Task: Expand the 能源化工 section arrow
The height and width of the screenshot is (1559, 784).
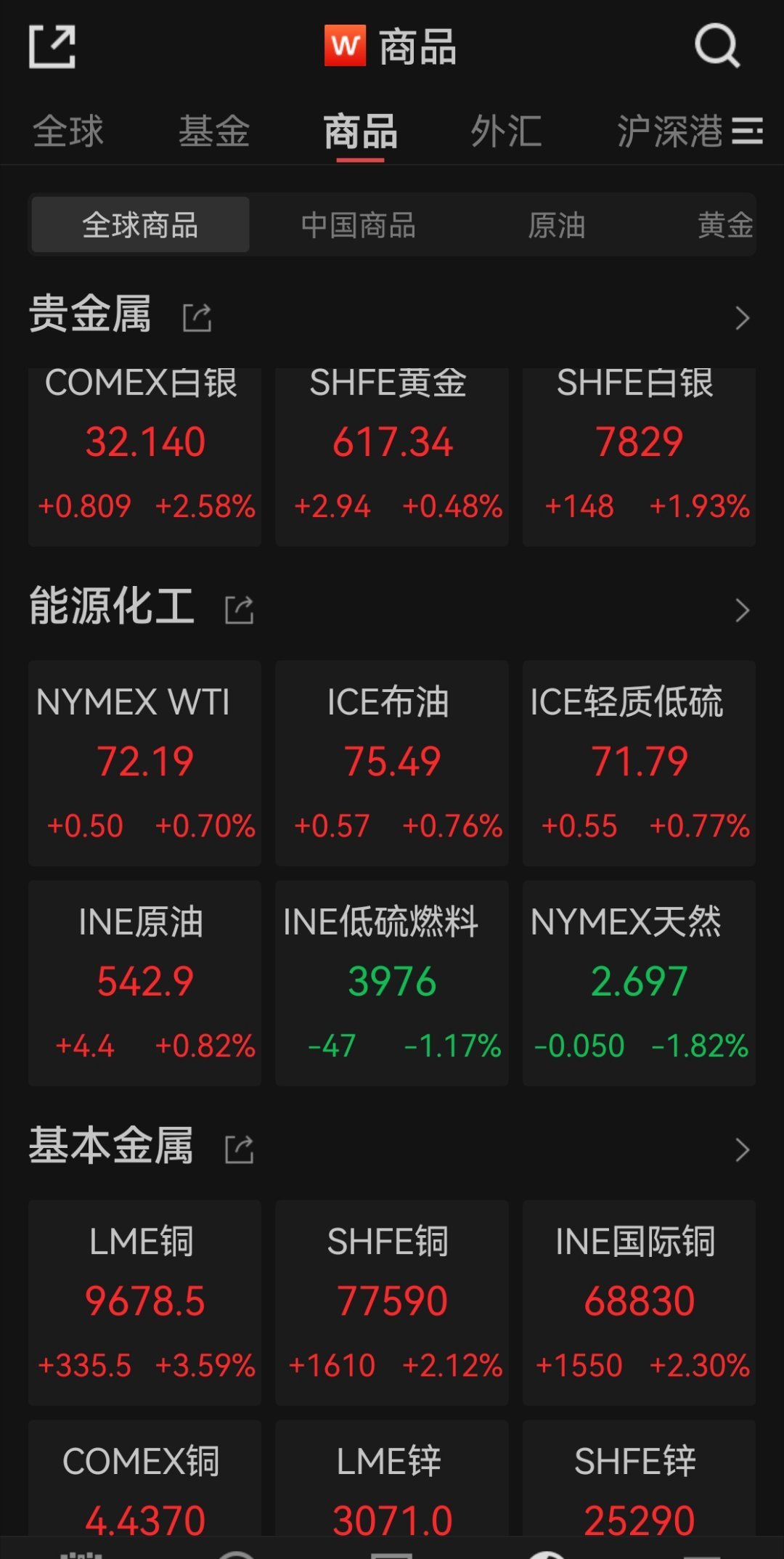Action: click(742, 611)
